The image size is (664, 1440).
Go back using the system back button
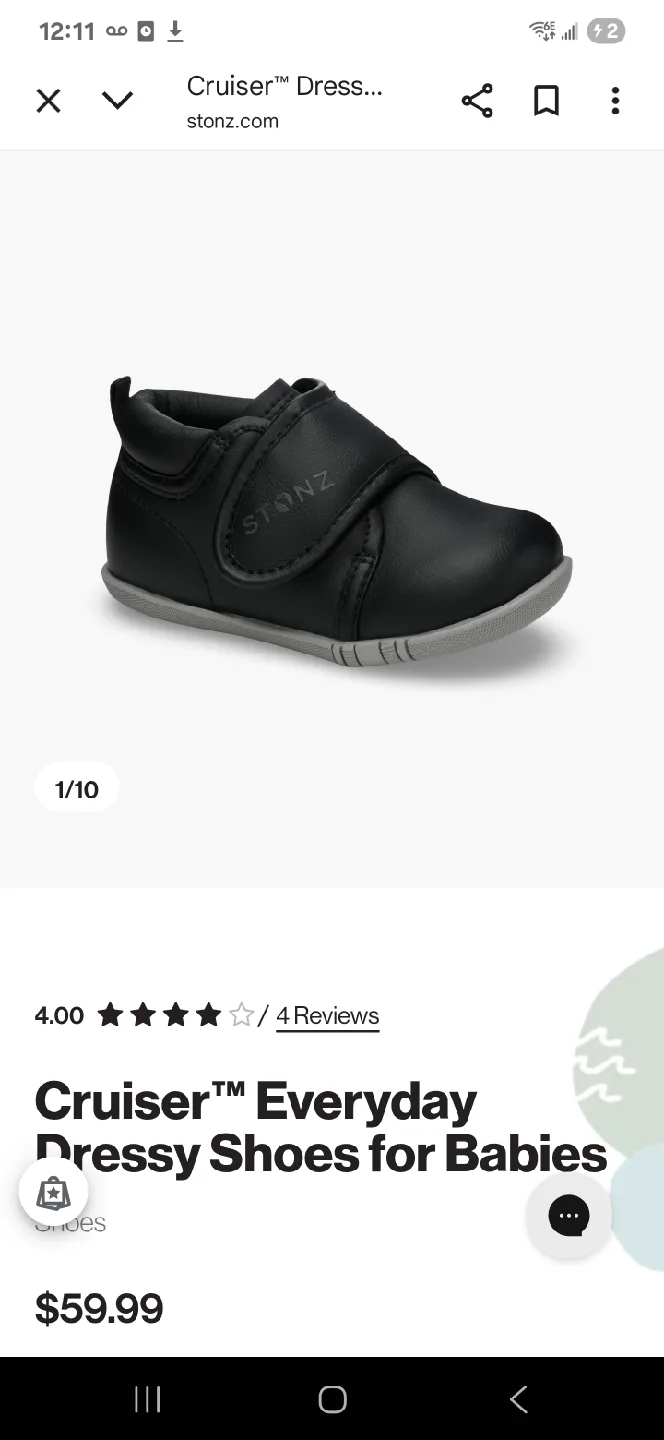(x=518, y=1399)
